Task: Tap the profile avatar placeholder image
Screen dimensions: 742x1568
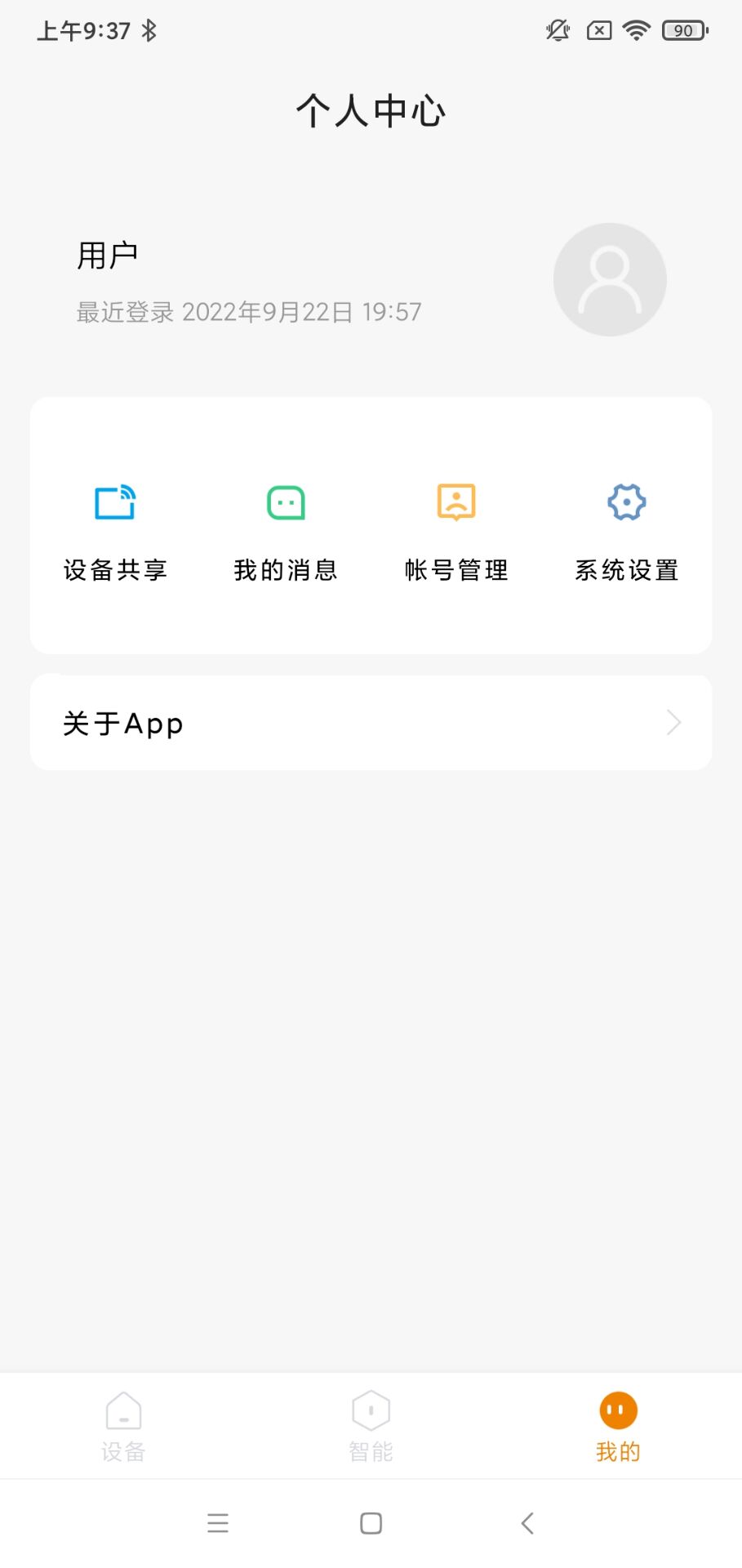Action: pyautogui.click(x=610, y=278)
